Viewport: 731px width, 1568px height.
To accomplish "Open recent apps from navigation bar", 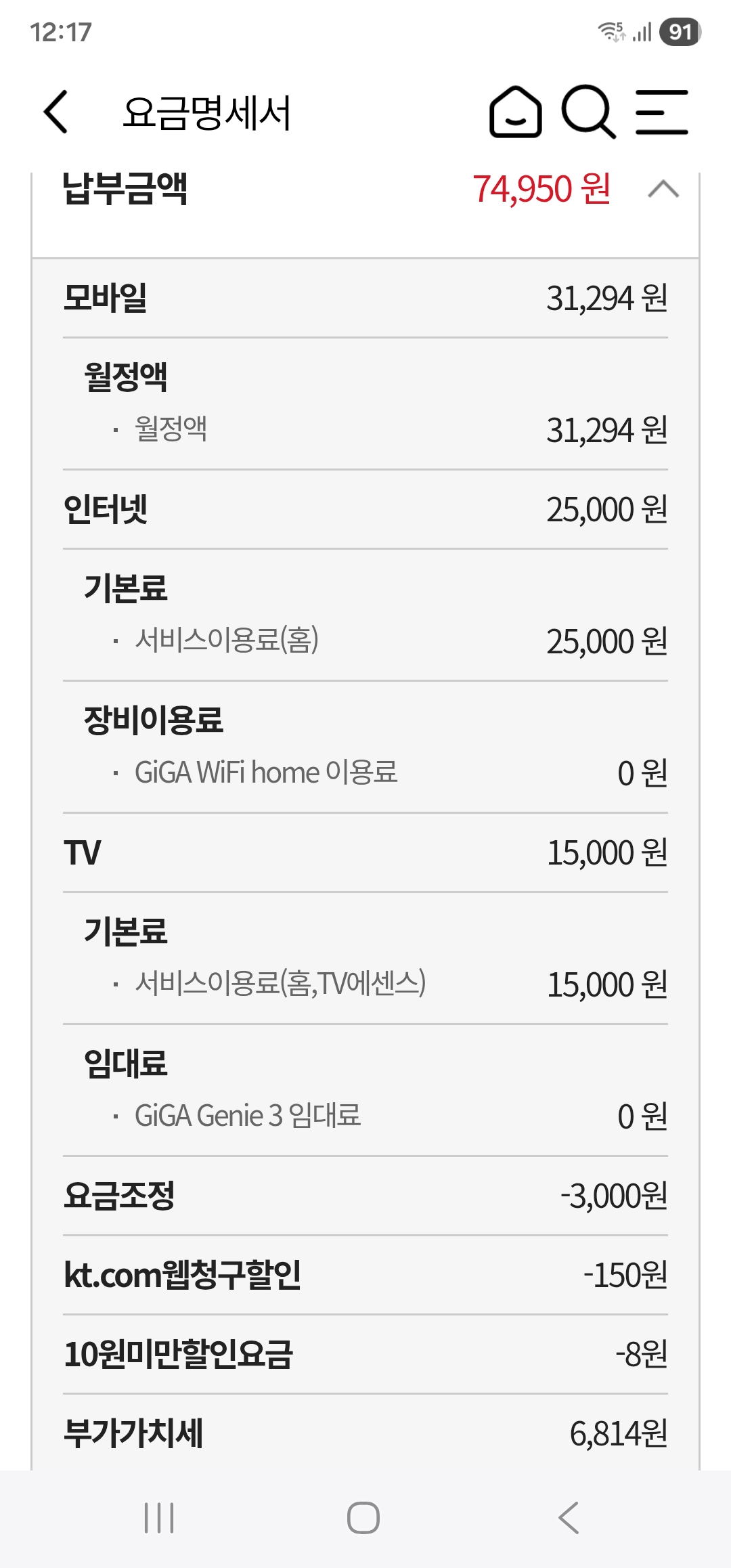I will [160, 1517].
